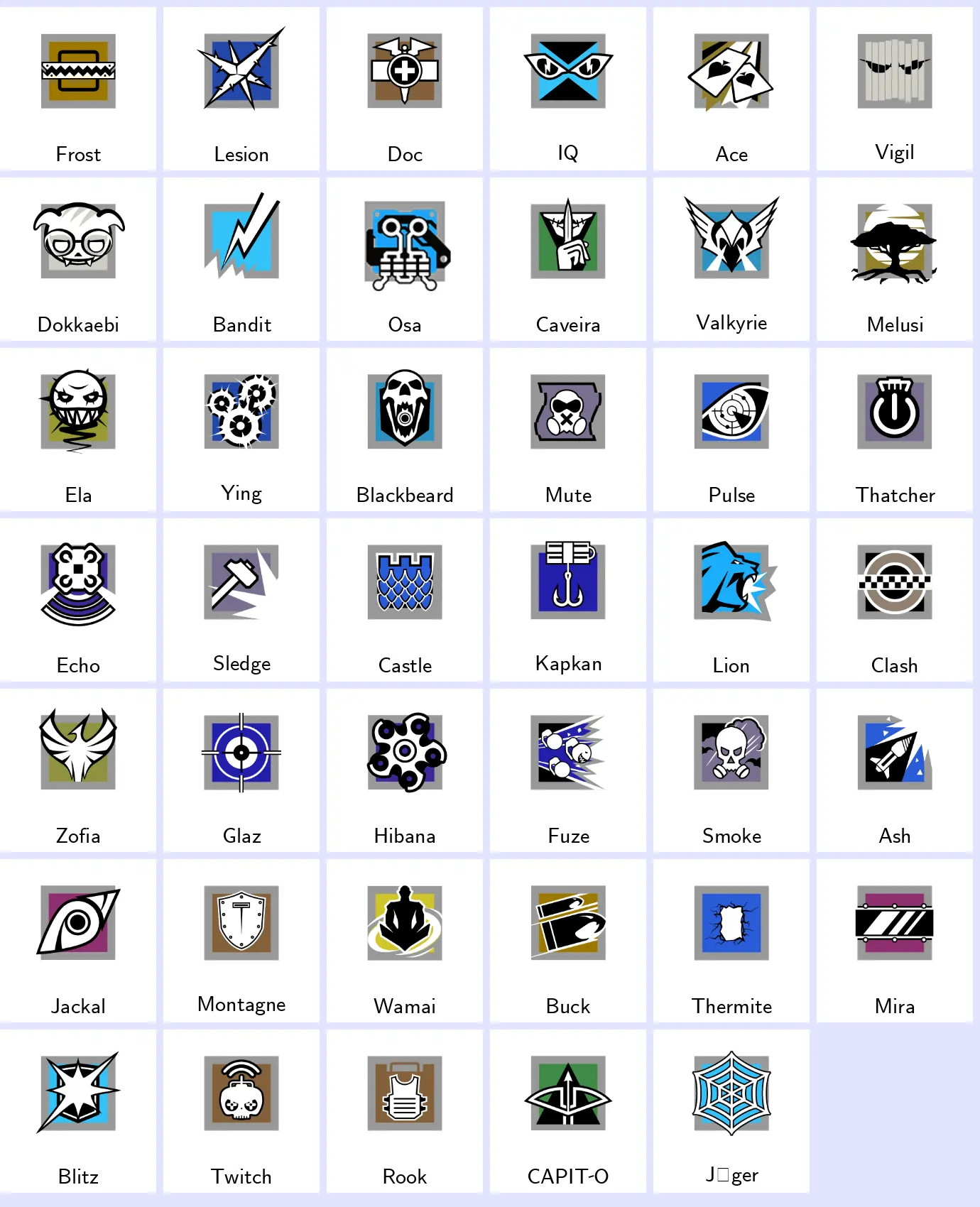Choose the Clash operator
The height and width of the screenshot is (1207, 980).
[895, 600]
